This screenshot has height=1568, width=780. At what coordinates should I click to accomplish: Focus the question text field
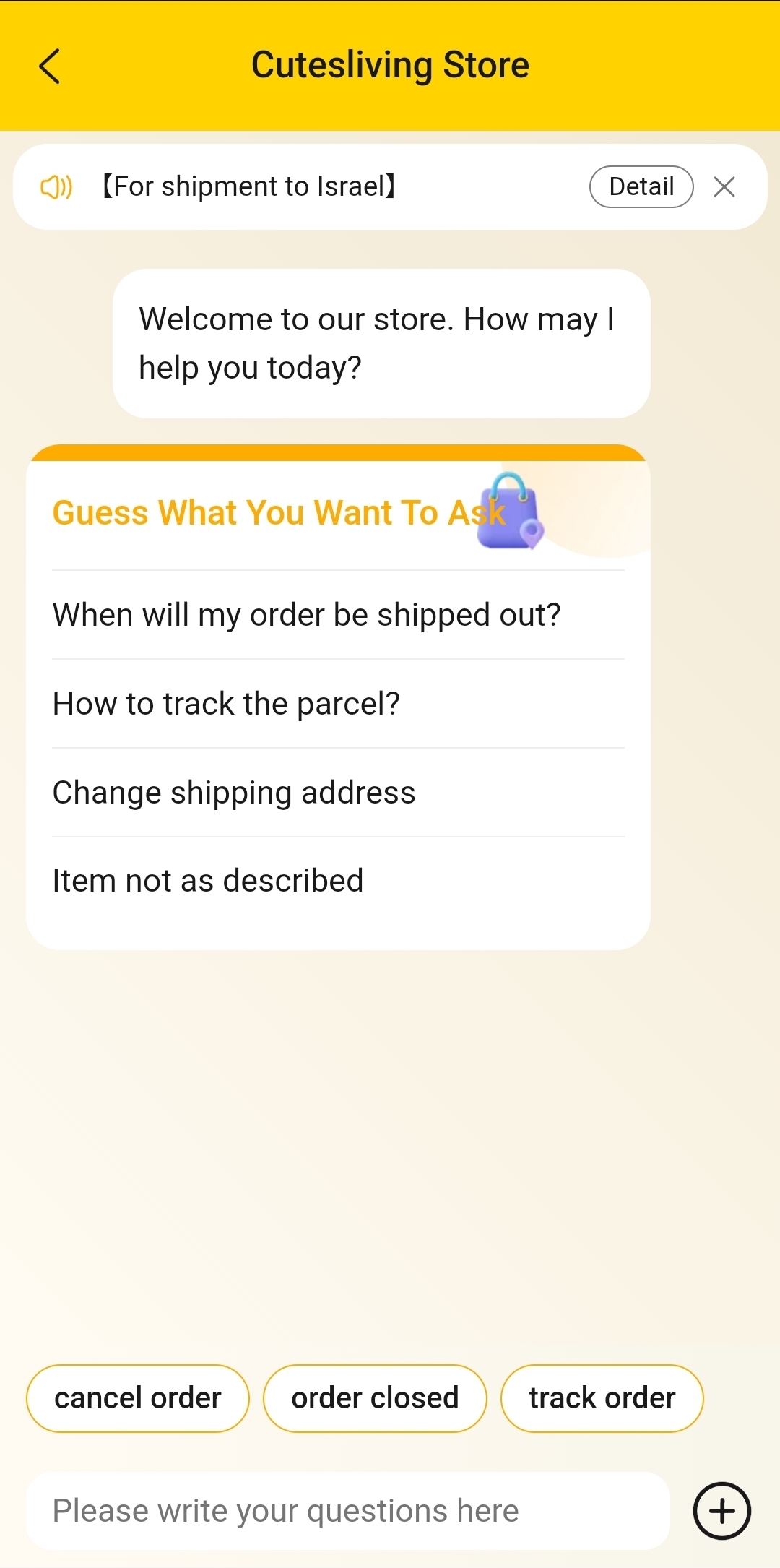pyautogui.click(x=347, y=1511)
